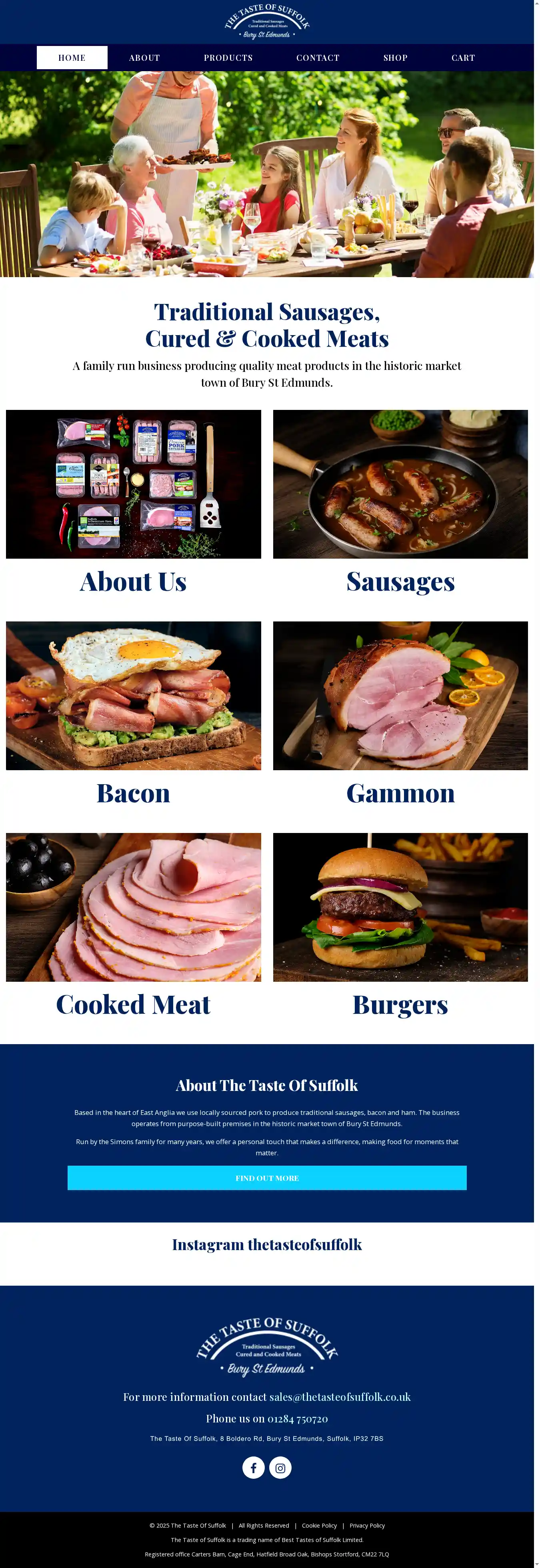The image size is (540, 1568).
Task: Go to the Products menu item
Action: (x=228, y=58)
